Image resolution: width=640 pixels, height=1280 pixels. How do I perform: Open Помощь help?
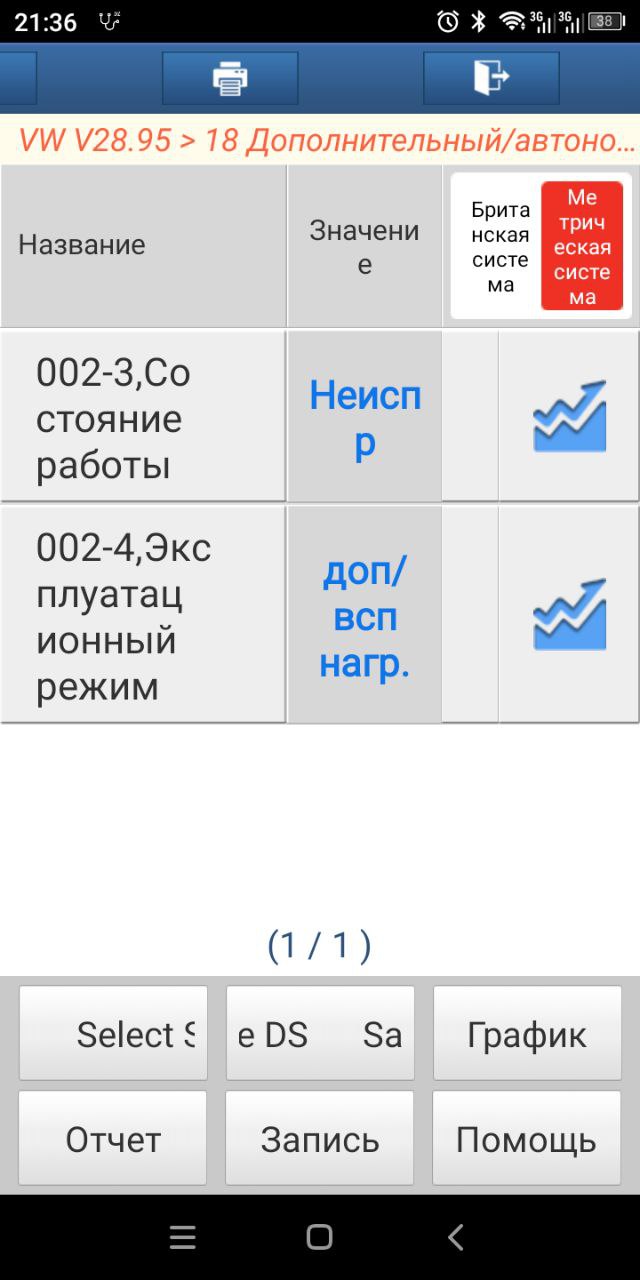pyautogui.click(x=527, y=1138)
